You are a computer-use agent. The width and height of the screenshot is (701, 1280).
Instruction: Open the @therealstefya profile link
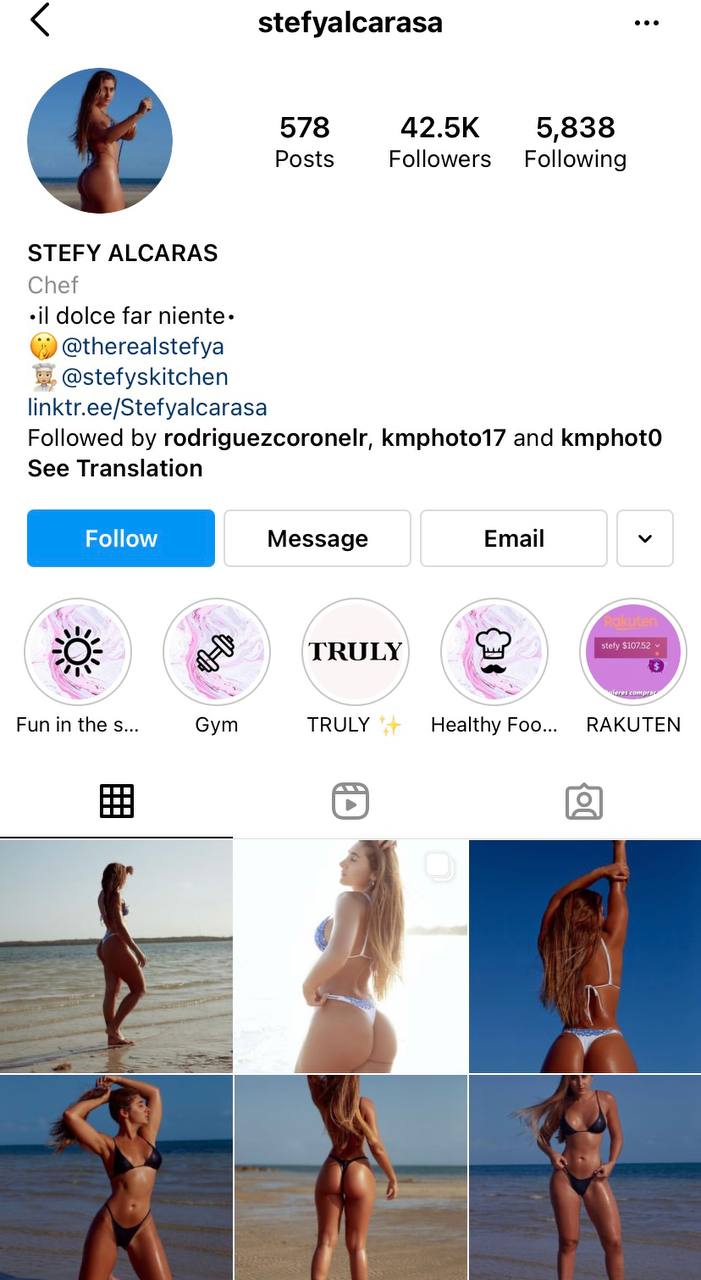click(x=142, y=346)
